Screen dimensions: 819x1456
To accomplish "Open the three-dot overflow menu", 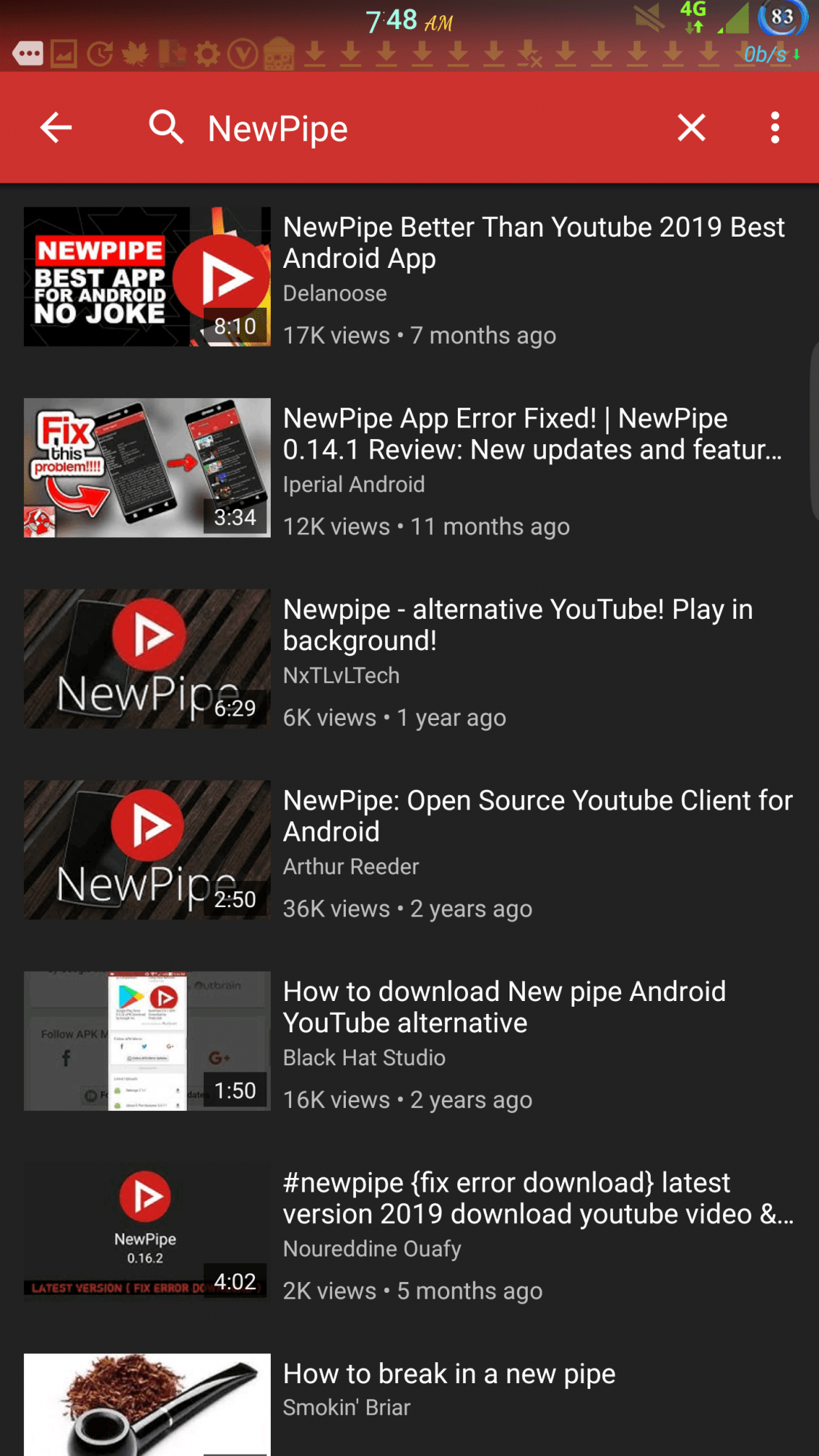I will click(x=775, y=127).
